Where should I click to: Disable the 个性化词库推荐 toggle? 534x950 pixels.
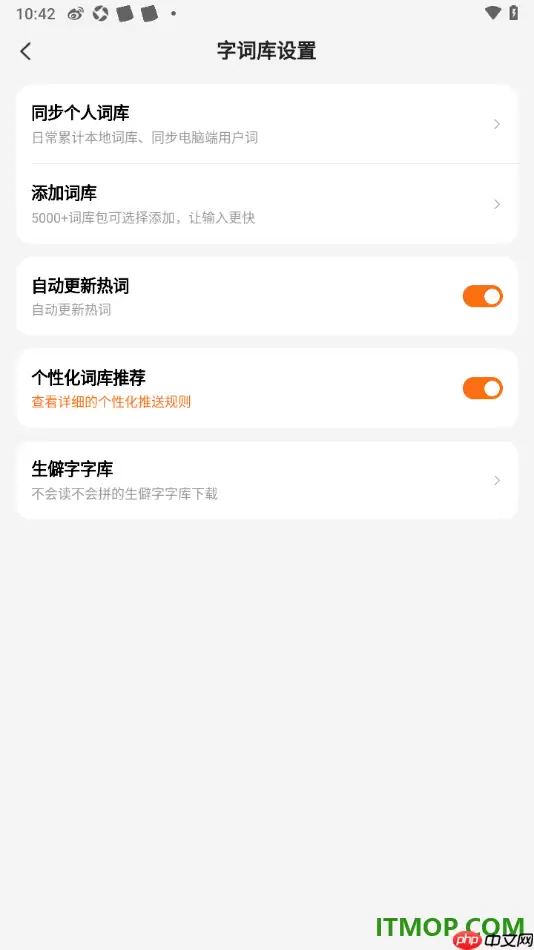(x=482, y=388)
